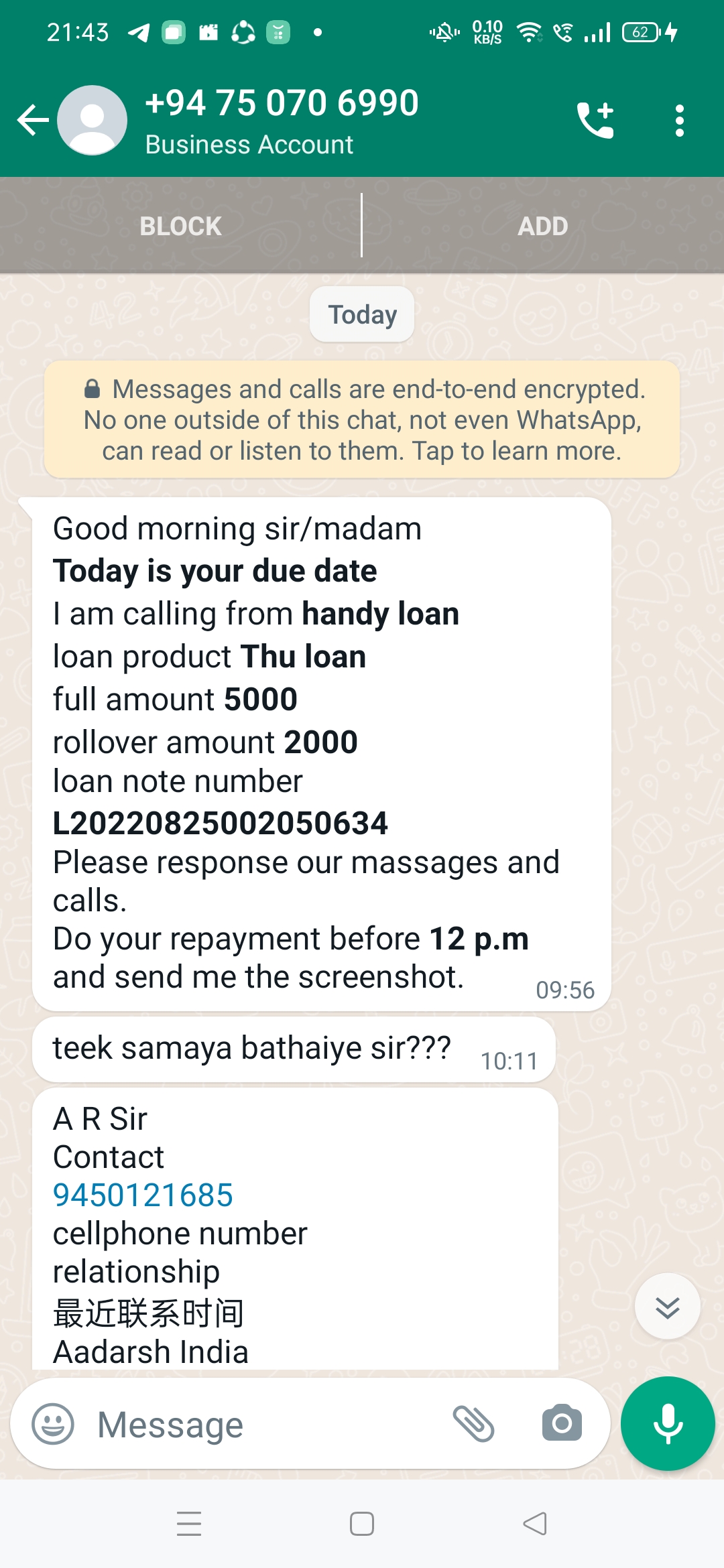Screen dimensions: 724x1568
Task: Go to the home screen
Action: pyautogui.click(x=362, y=1524)
